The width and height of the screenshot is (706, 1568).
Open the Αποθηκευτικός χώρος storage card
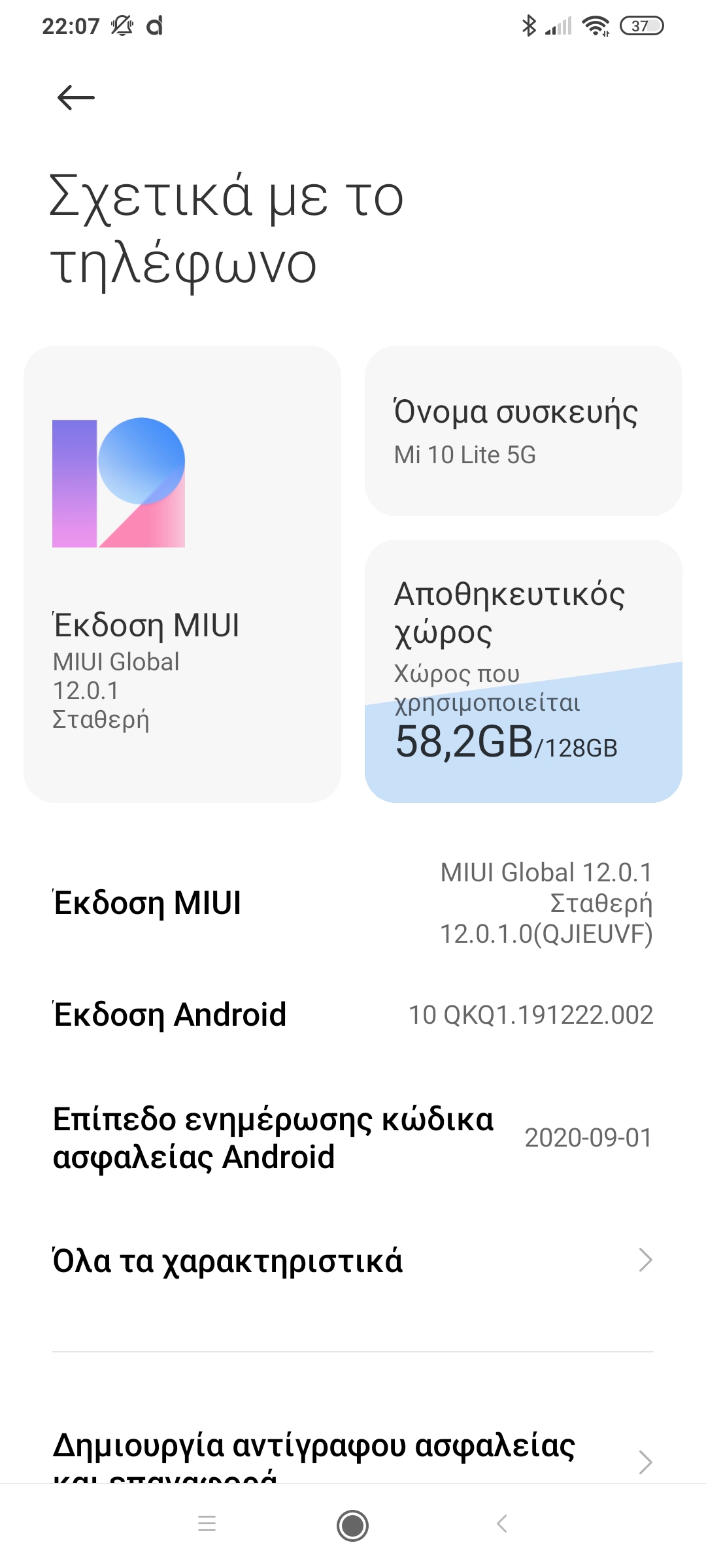click(523, 670)
